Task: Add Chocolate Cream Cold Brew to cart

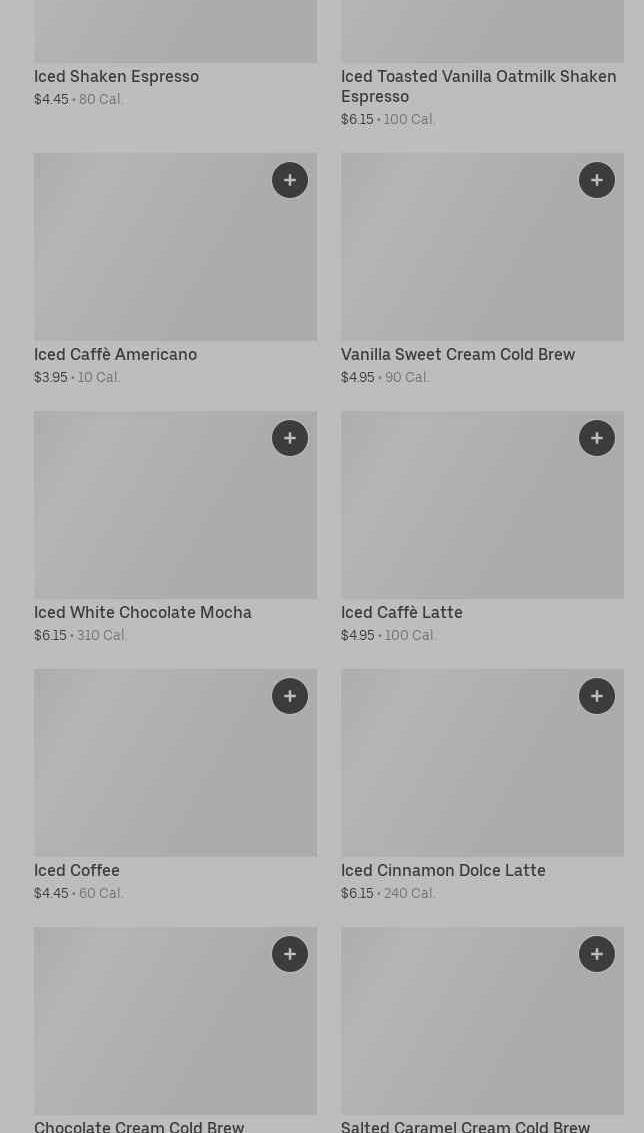Action: pos(290,954)
